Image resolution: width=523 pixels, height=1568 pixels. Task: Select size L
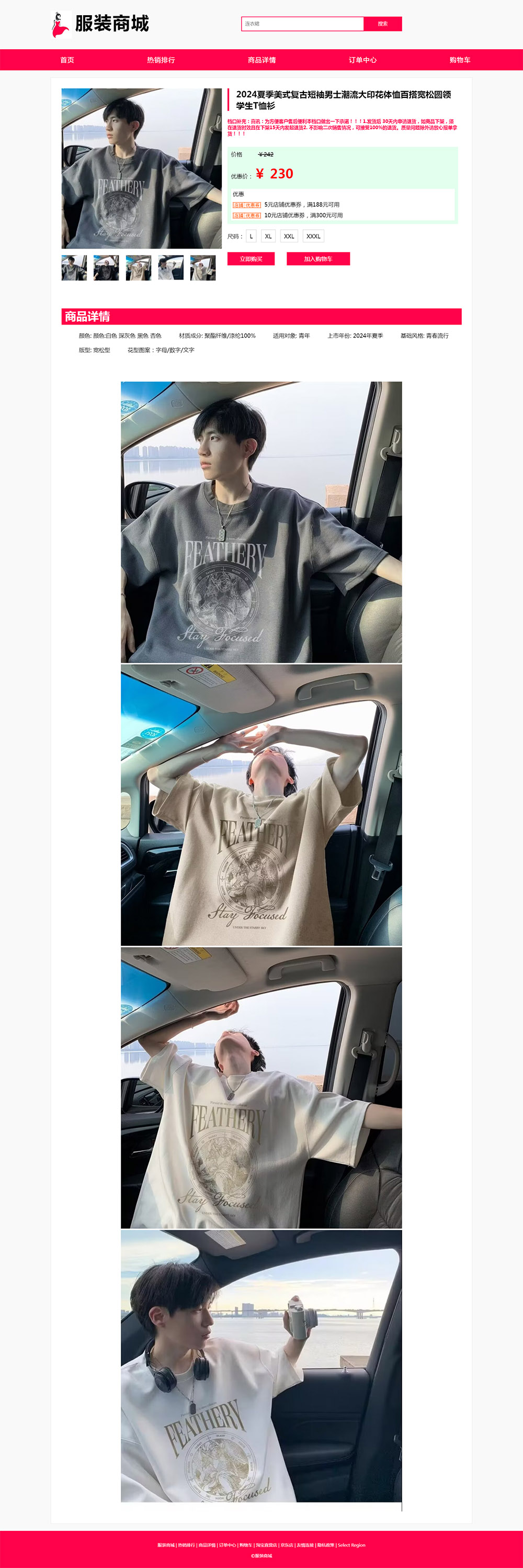[x=251, y=236]
